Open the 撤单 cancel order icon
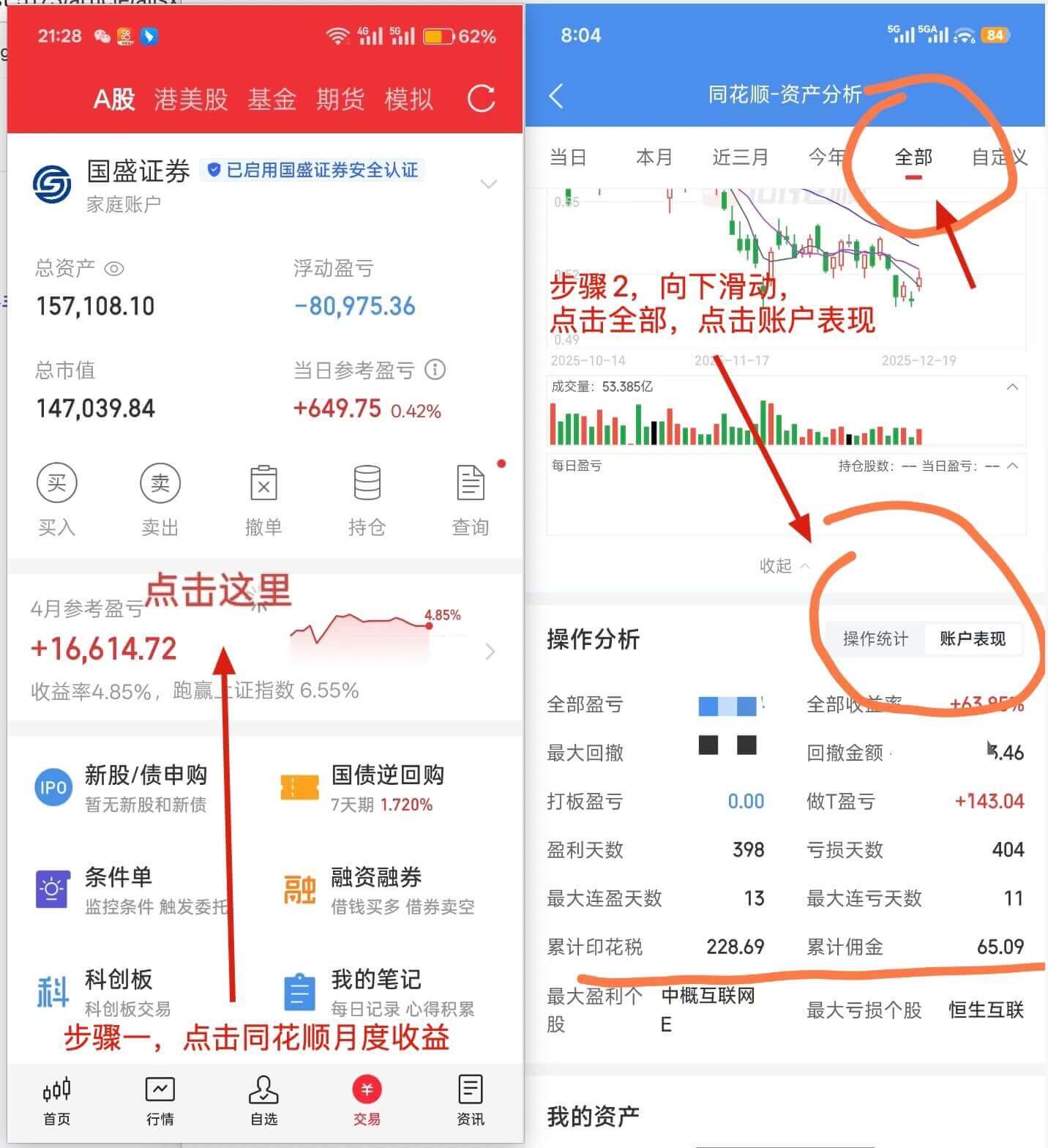1048x1148 pixels. [263, 483]
